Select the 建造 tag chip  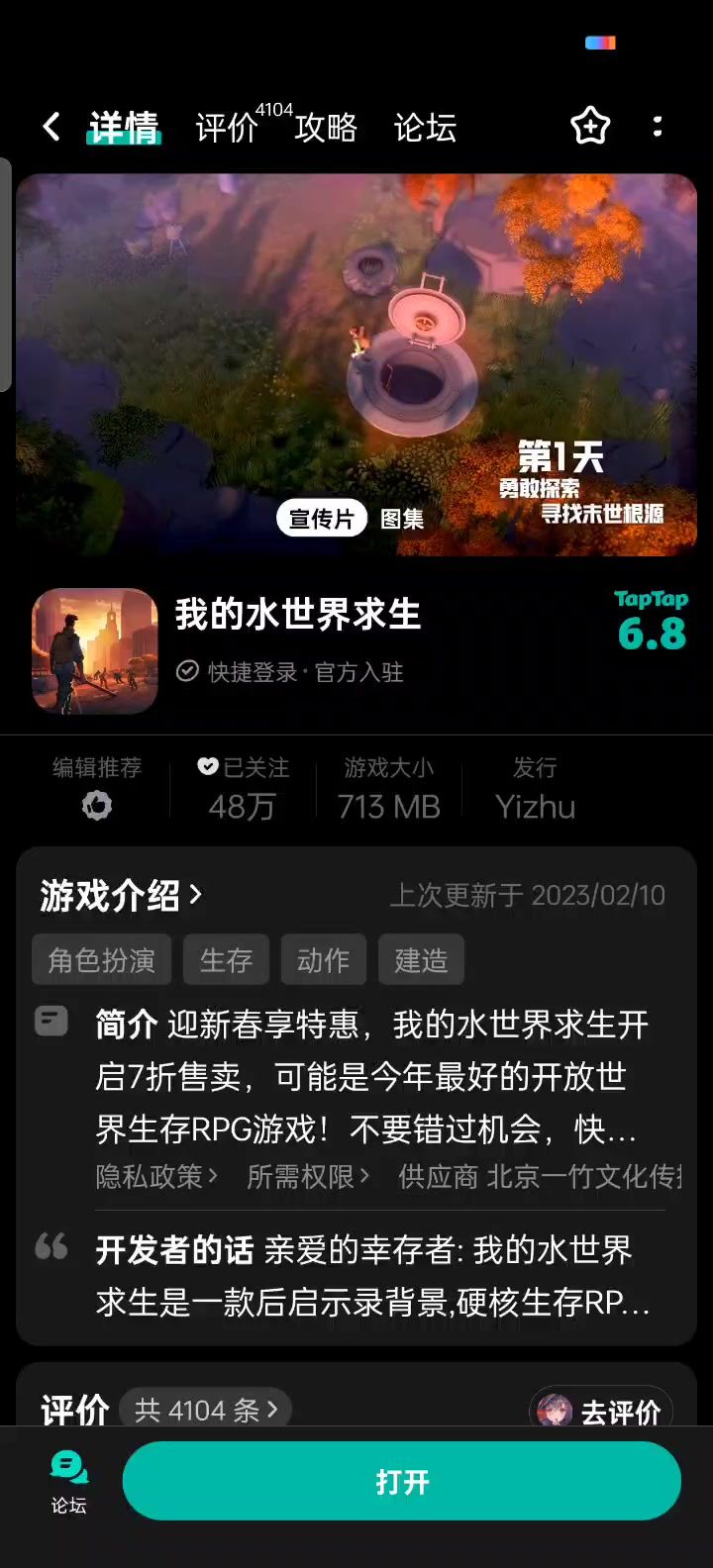tap(421, 960)
